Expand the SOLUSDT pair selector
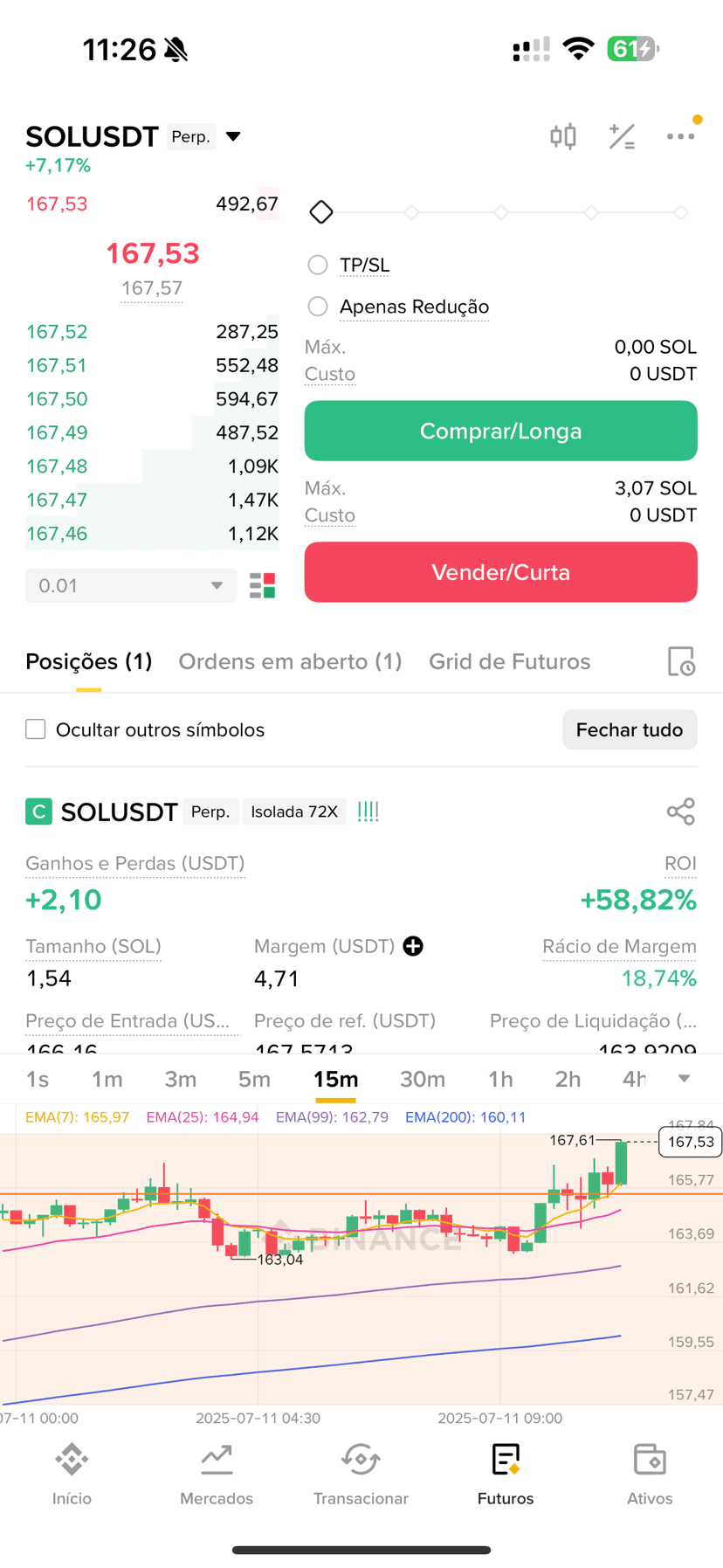This screenshot has width=723, height=1568. [x=233, y=136]
